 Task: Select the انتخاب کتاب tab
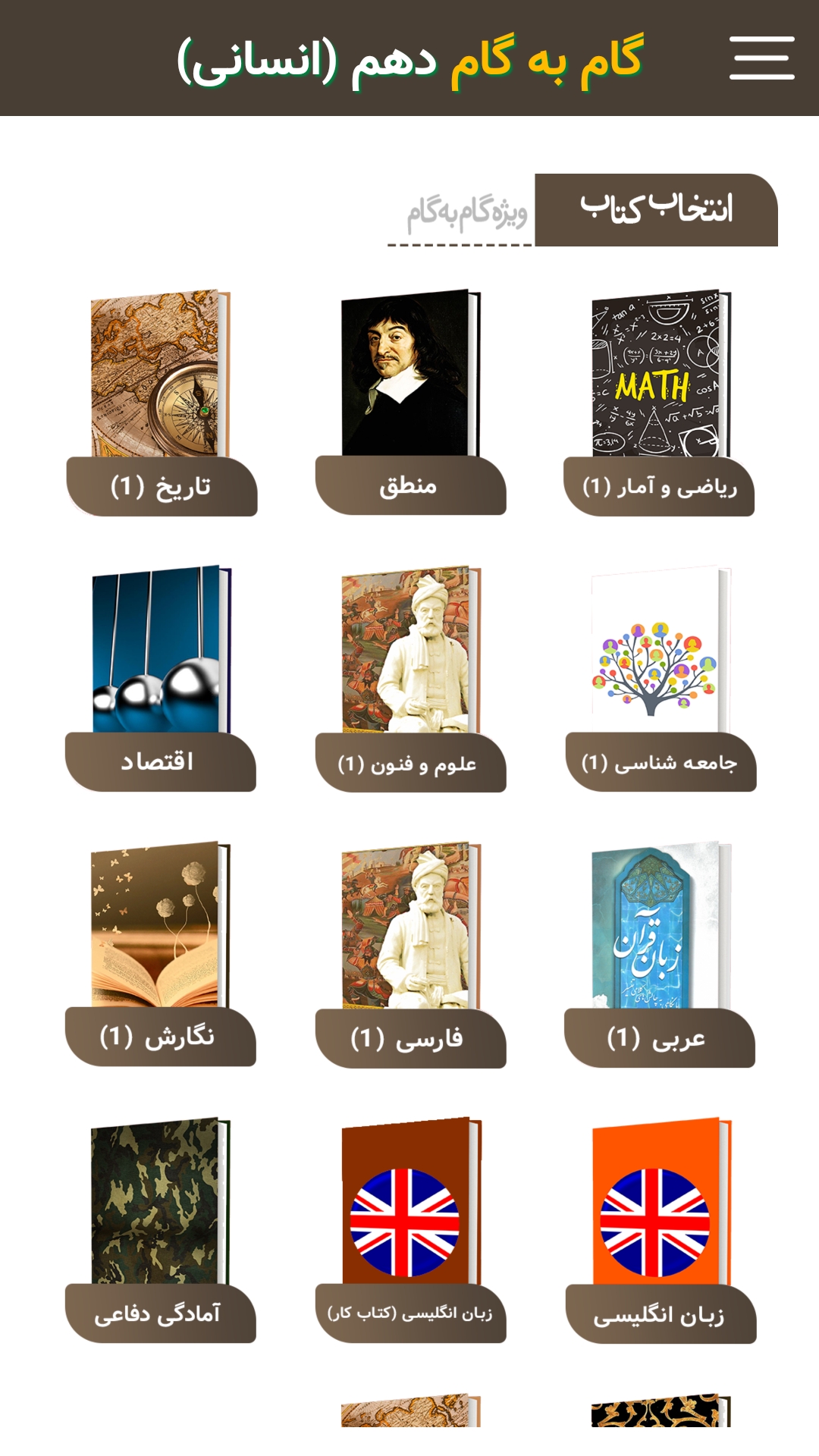point(656,210)
